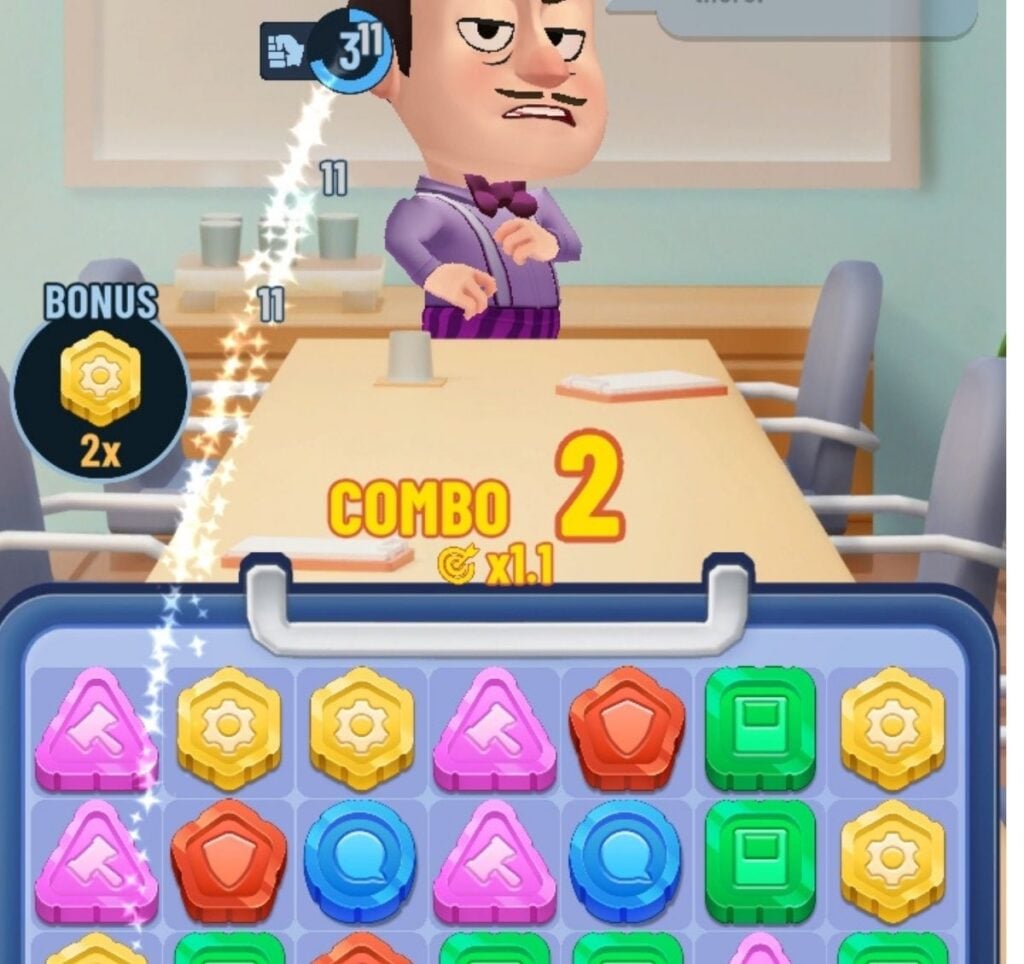Tap the red shield tile in top row
The width and height of the screenshot is (1024, 964).
pyautogui.click(x=626, y=727)
